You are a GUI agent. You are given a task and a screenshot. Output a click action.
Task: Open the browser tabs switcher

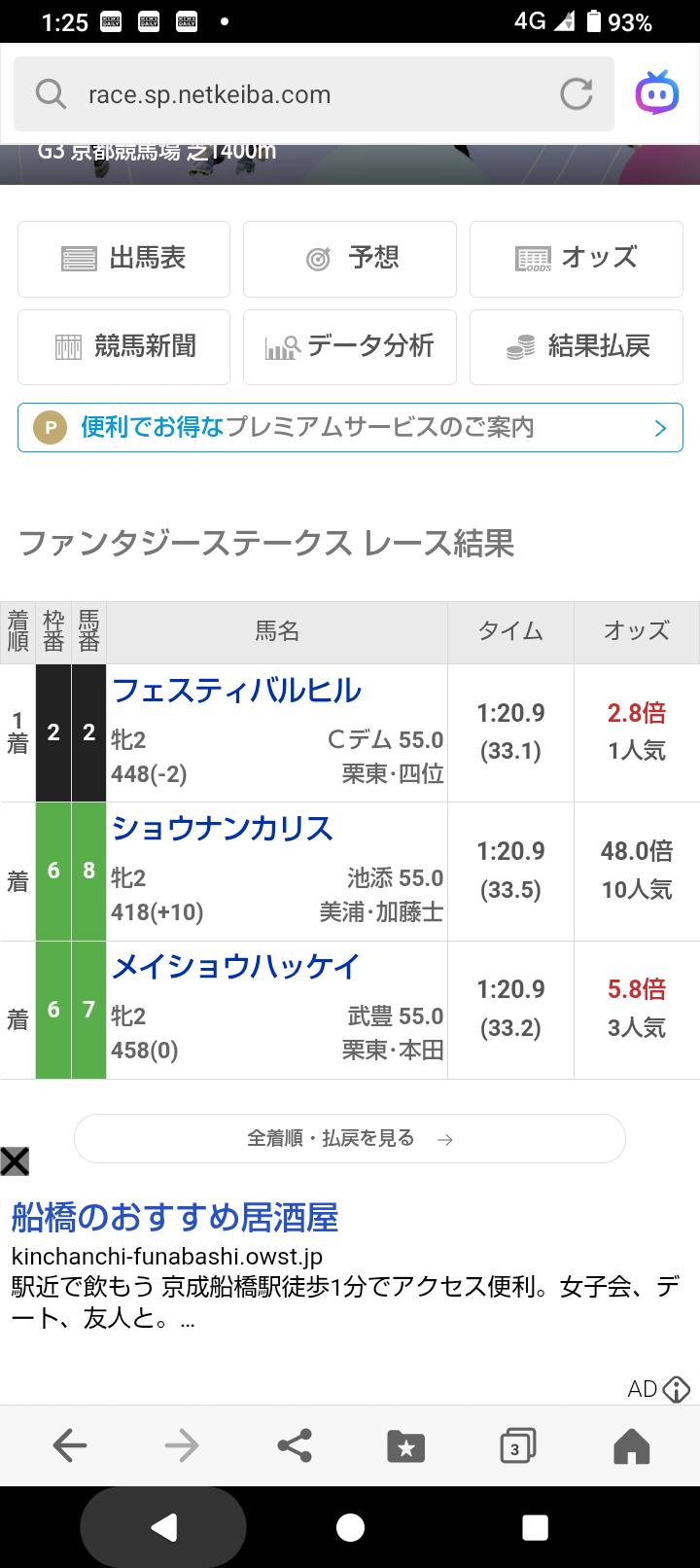517,1445
